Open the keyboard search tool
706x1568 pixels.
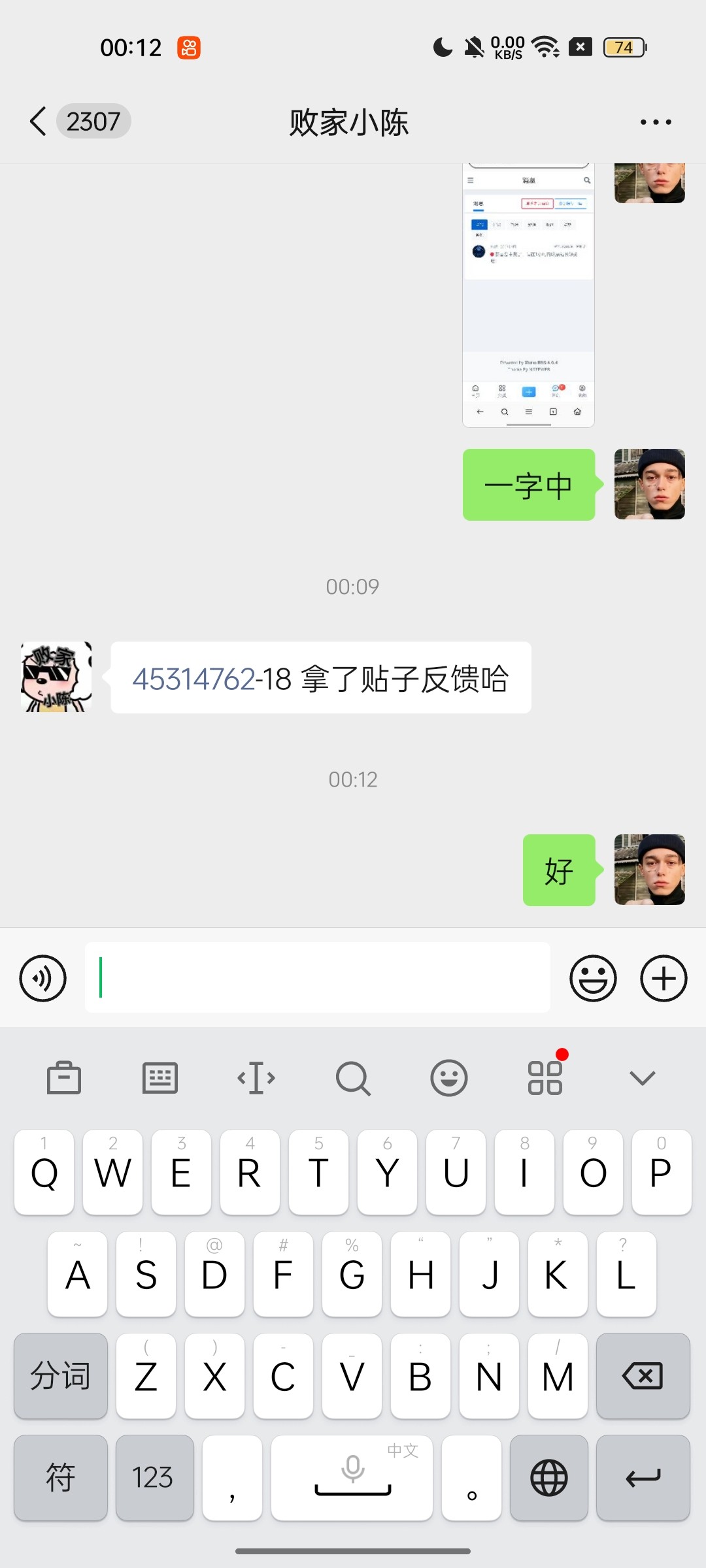353,1077
